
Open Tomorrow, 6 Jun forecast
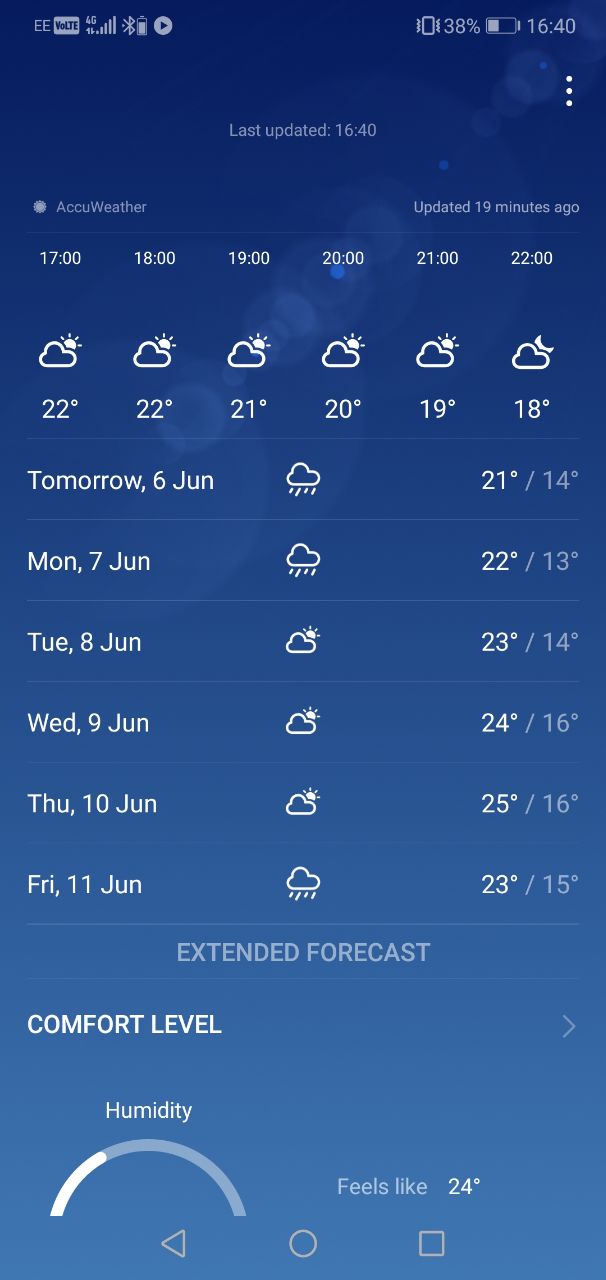pyautogui.click(x=303, y=480)
